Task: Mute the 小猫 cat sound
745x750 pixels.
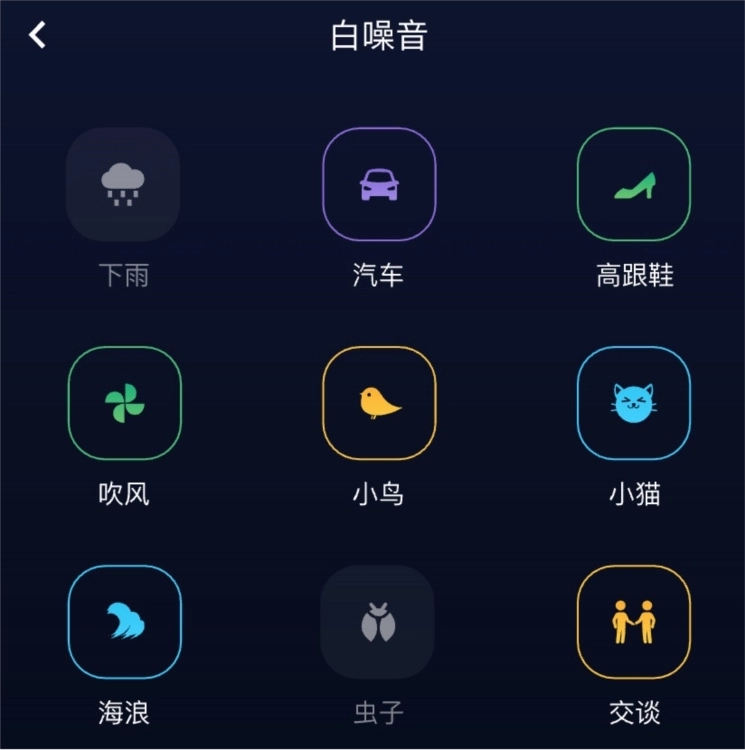Action: (x=634, y=403)
